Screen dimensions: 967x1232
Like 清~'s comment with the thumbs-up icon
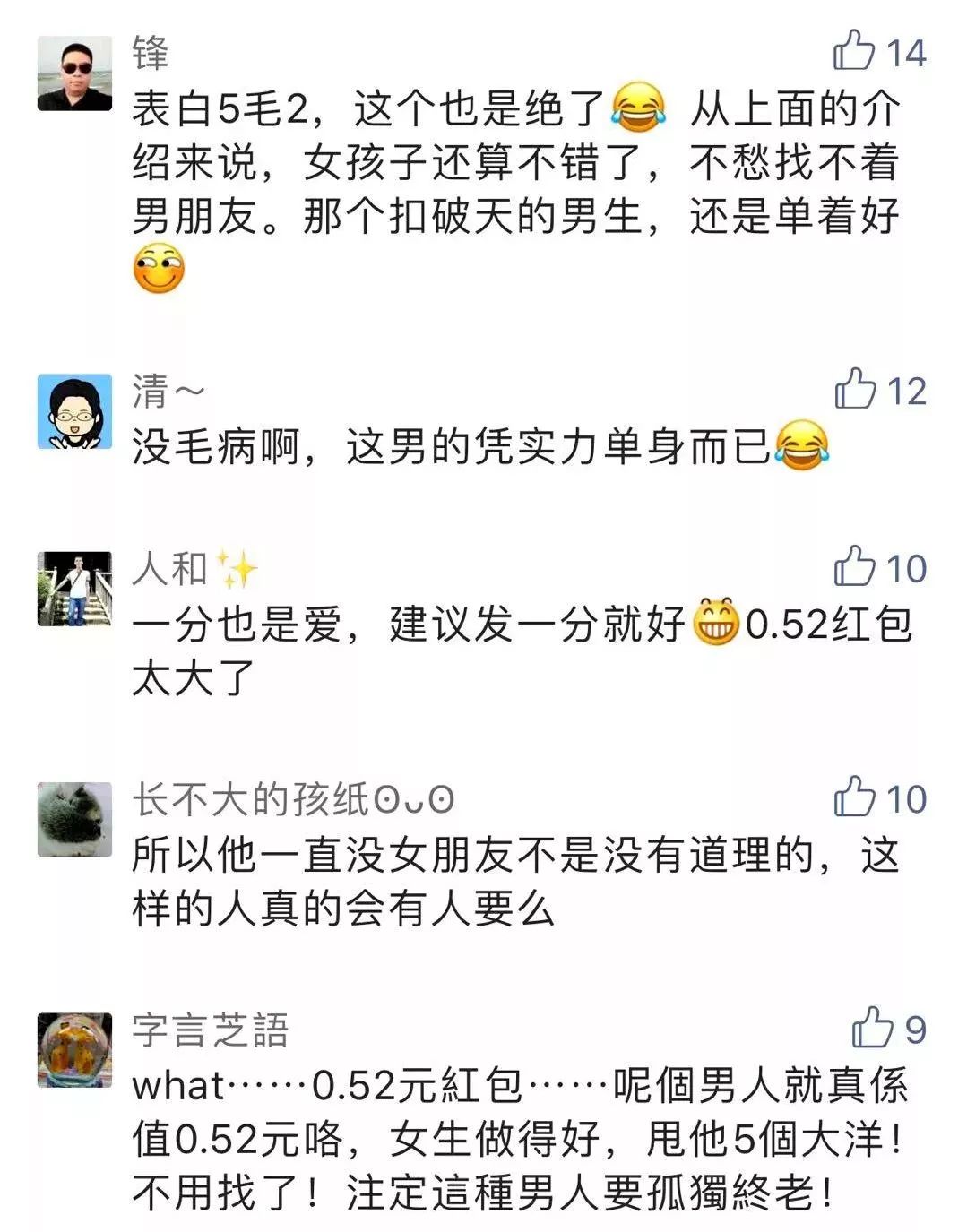point(856,391)
